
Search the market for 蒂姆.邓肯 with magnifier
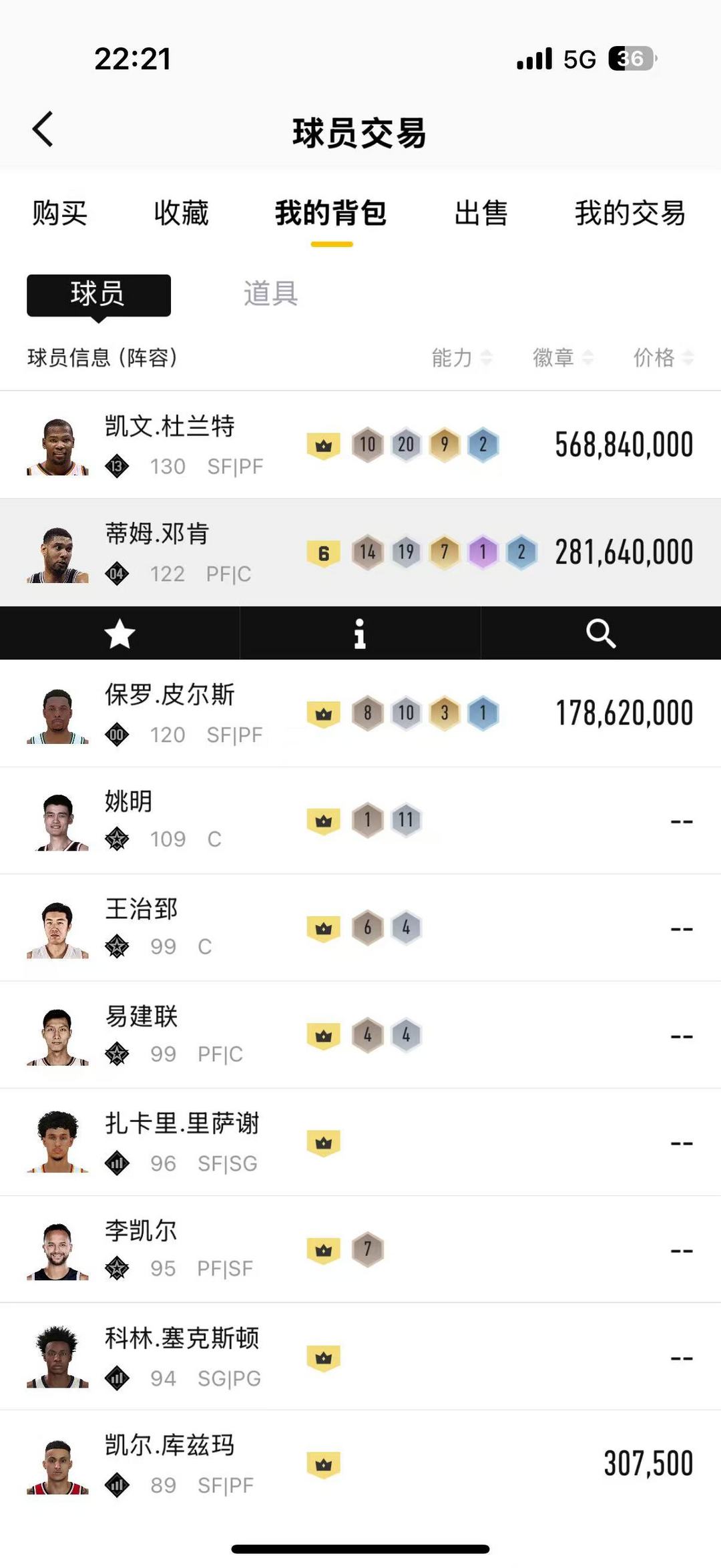[601, 633]
